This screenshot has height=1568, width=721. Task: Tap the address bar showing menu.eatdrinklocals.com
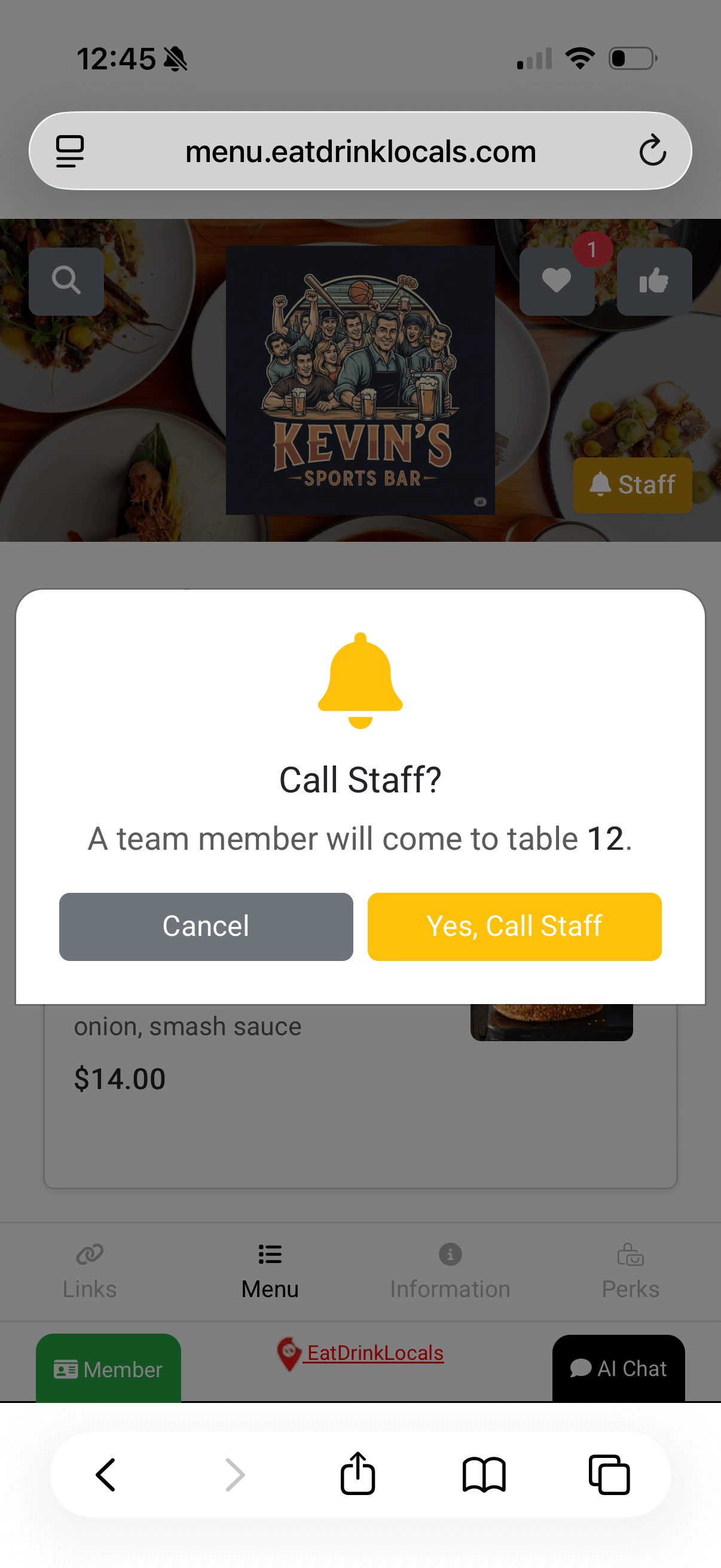[x=360, y=150]
